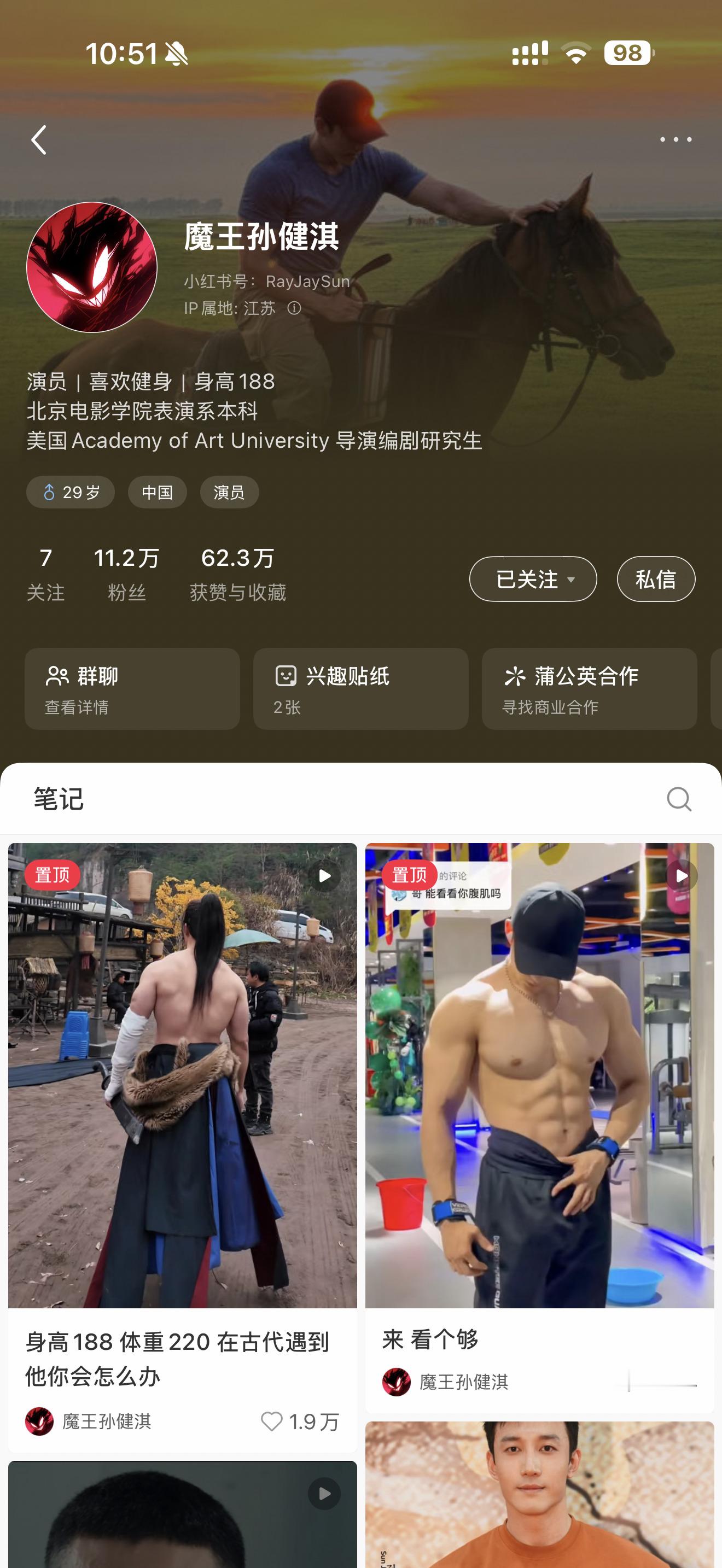
Task: View 获赞与收藏 likes and collections
Action: pyautogui.click(x=237, y=574)
